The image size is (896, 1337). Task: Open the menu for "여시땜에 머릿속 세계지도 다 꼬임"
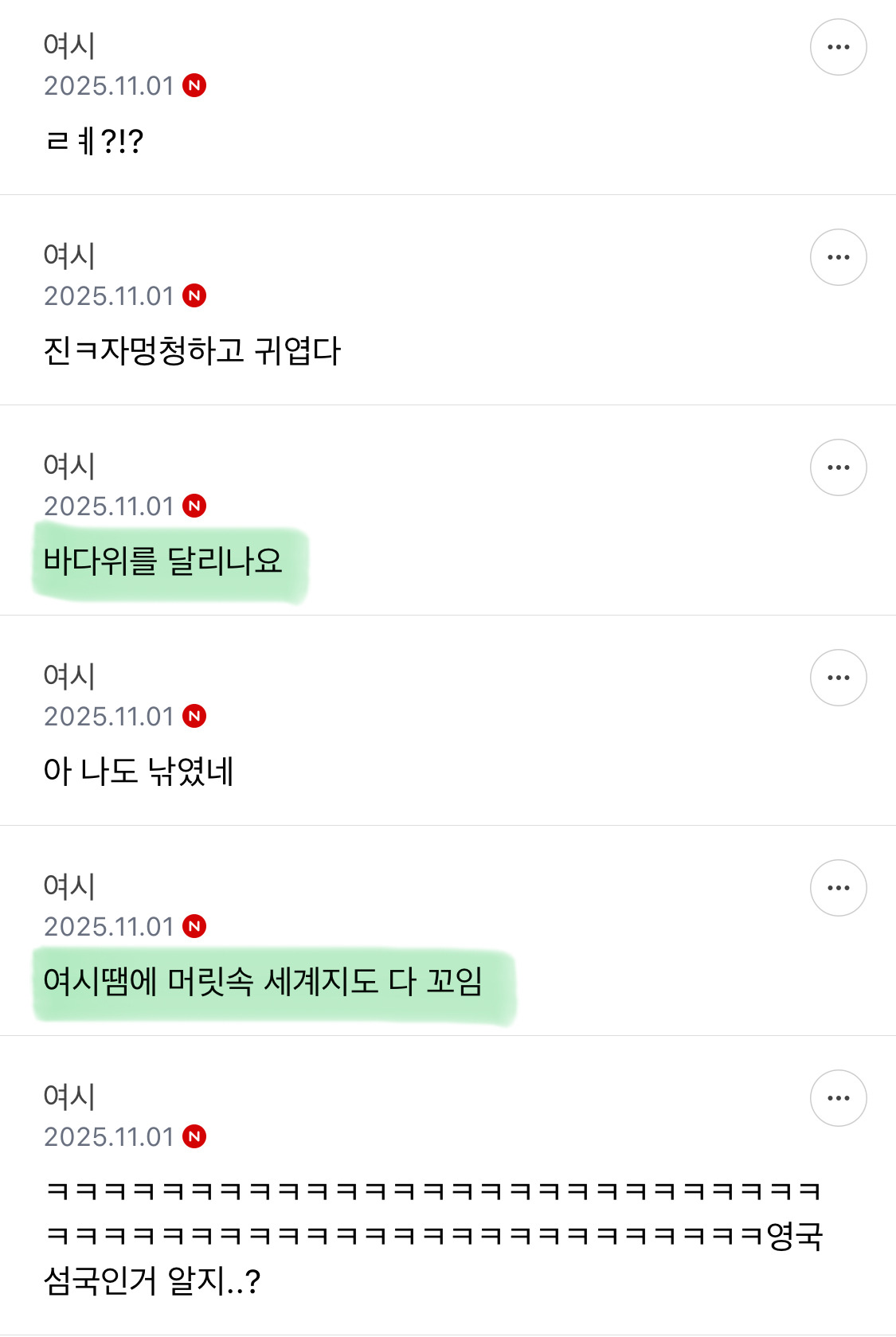click(x=838, y=888)
